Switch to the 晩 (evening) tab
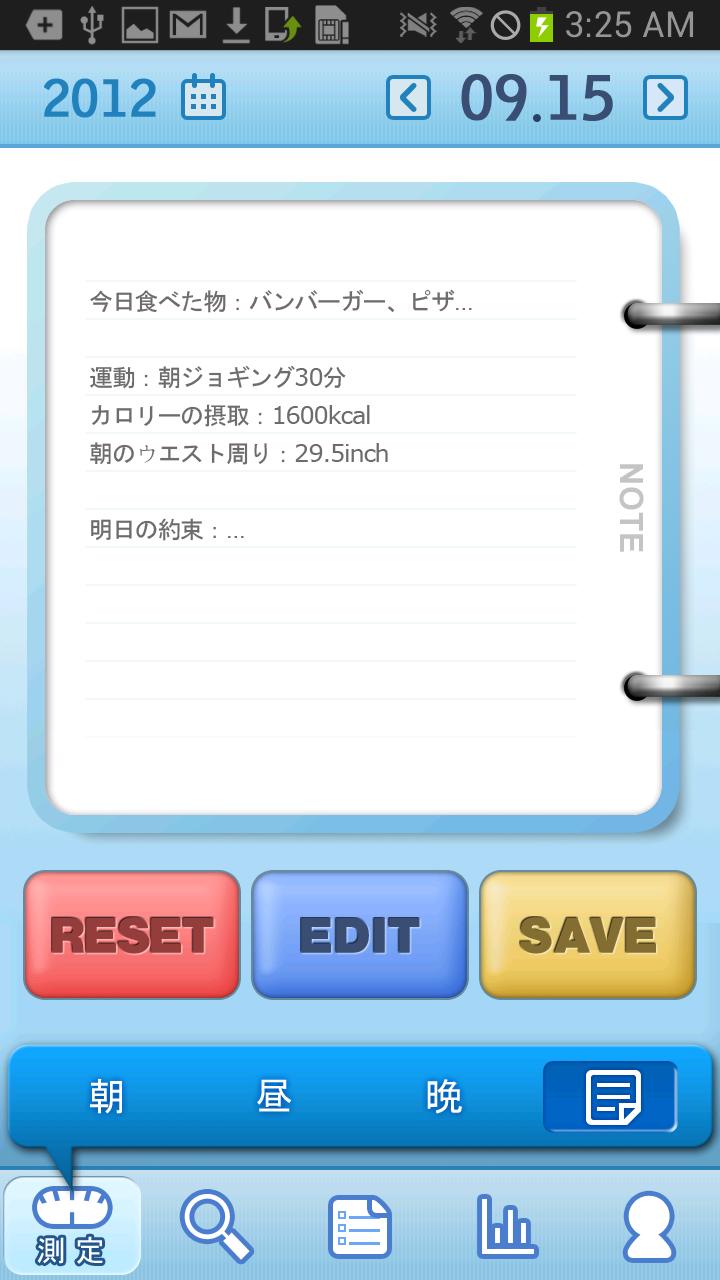 pyautogui.click(x=444, y=1097)
